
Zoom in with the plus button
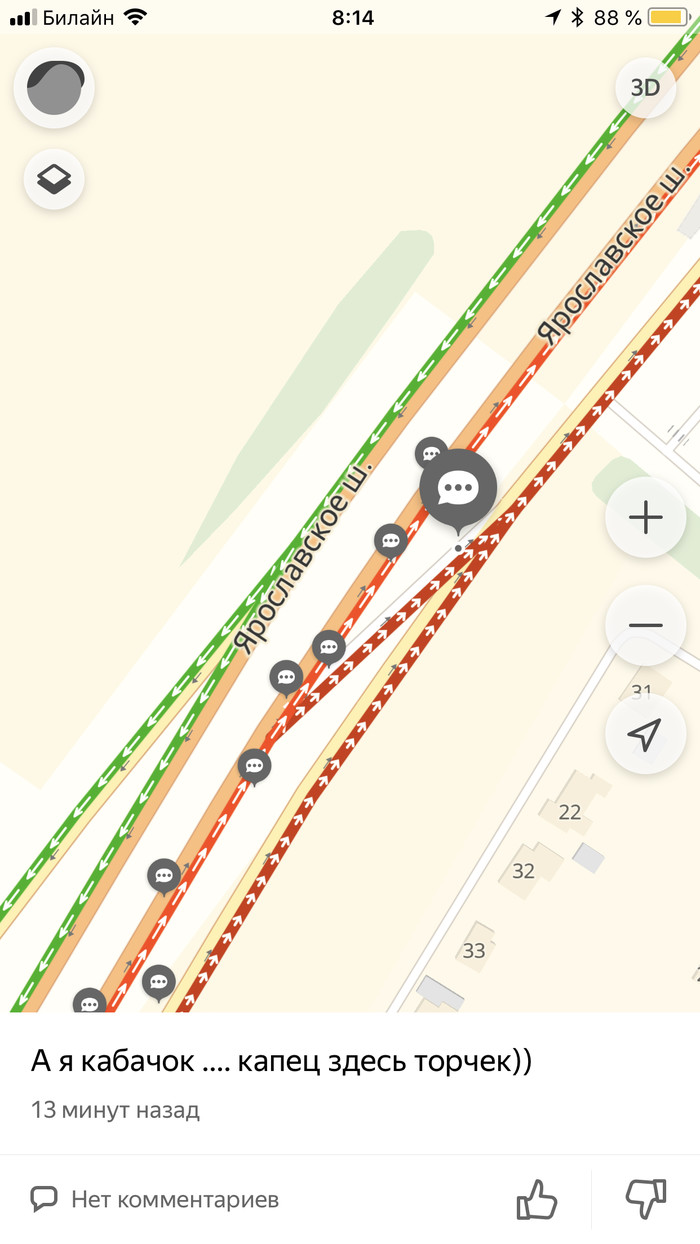pyautogui.click(x=645, y=518)
